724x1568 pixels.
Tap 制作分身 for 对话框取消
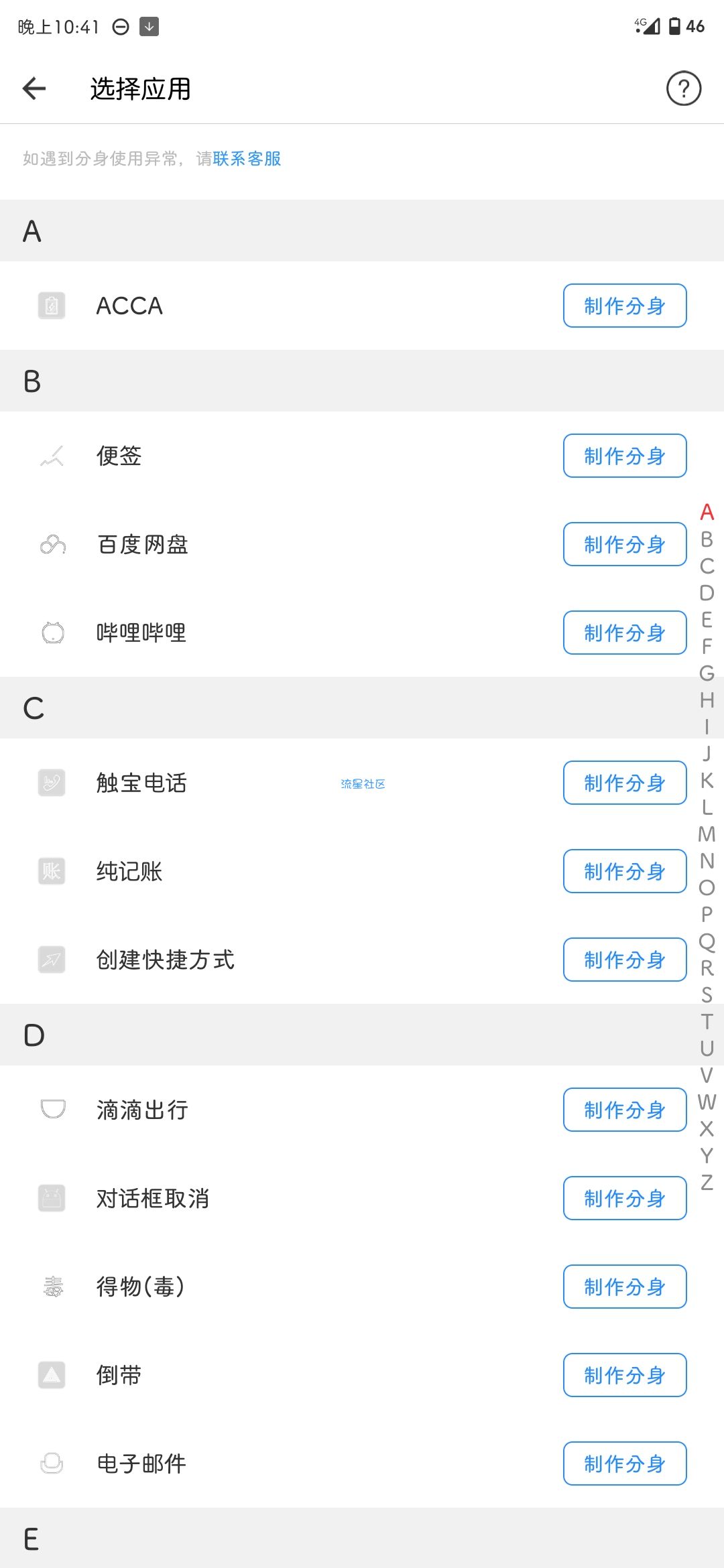pyautogui.click(x=625, y=1198)
